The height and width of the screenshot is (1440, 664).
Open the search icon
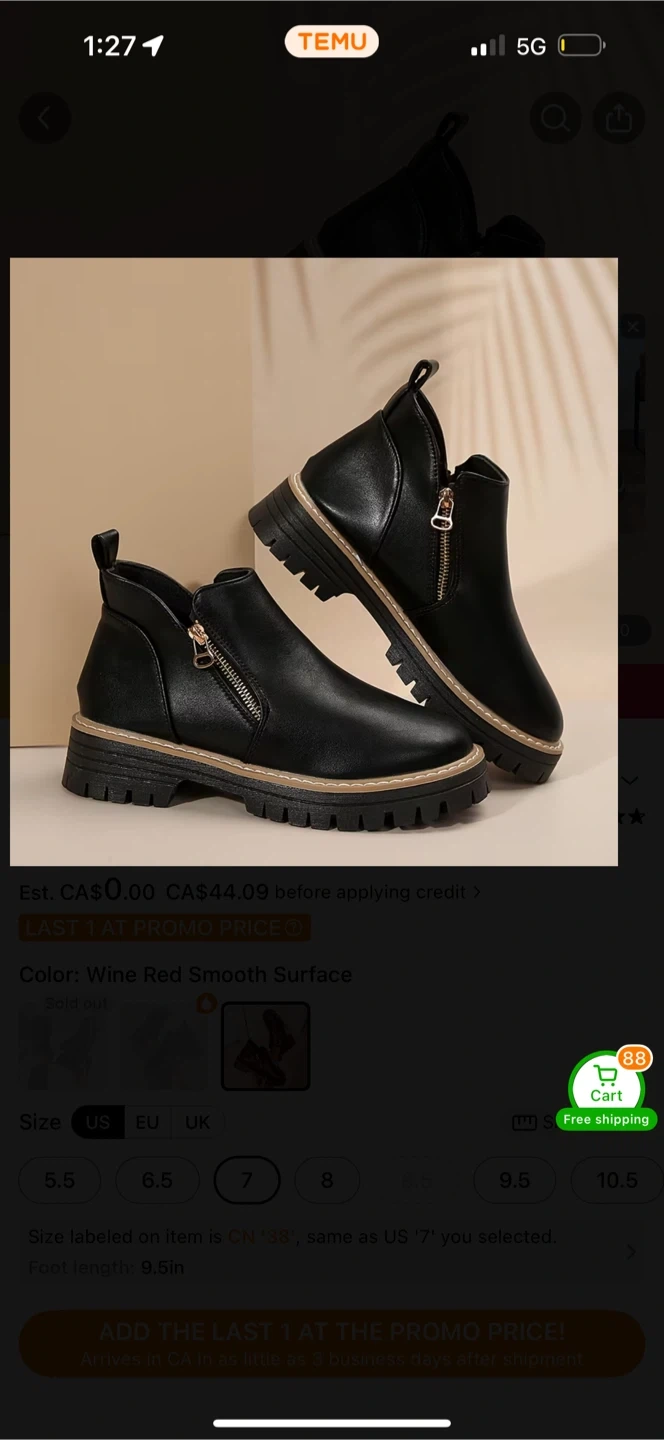coord(555,119)
